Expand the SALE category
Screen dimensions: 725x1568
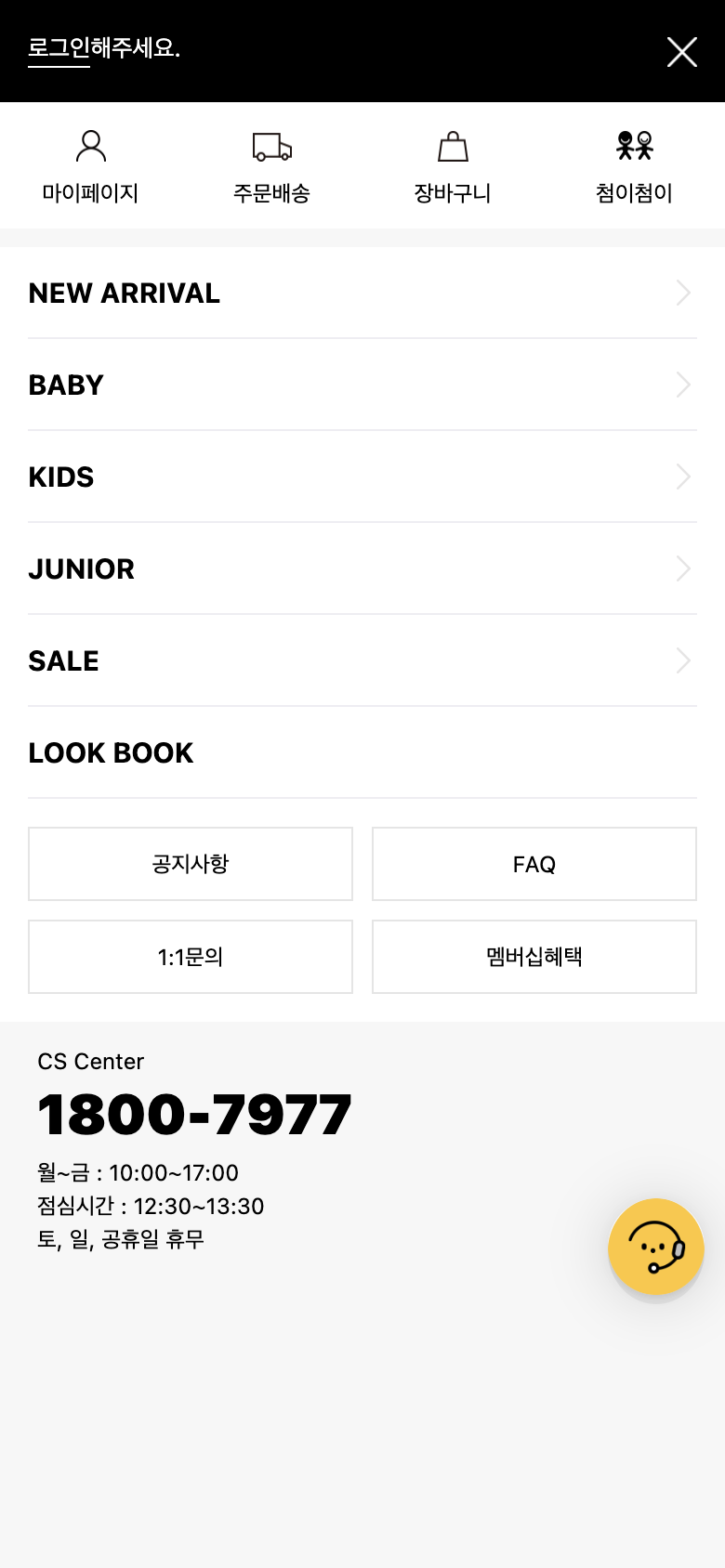362,660
